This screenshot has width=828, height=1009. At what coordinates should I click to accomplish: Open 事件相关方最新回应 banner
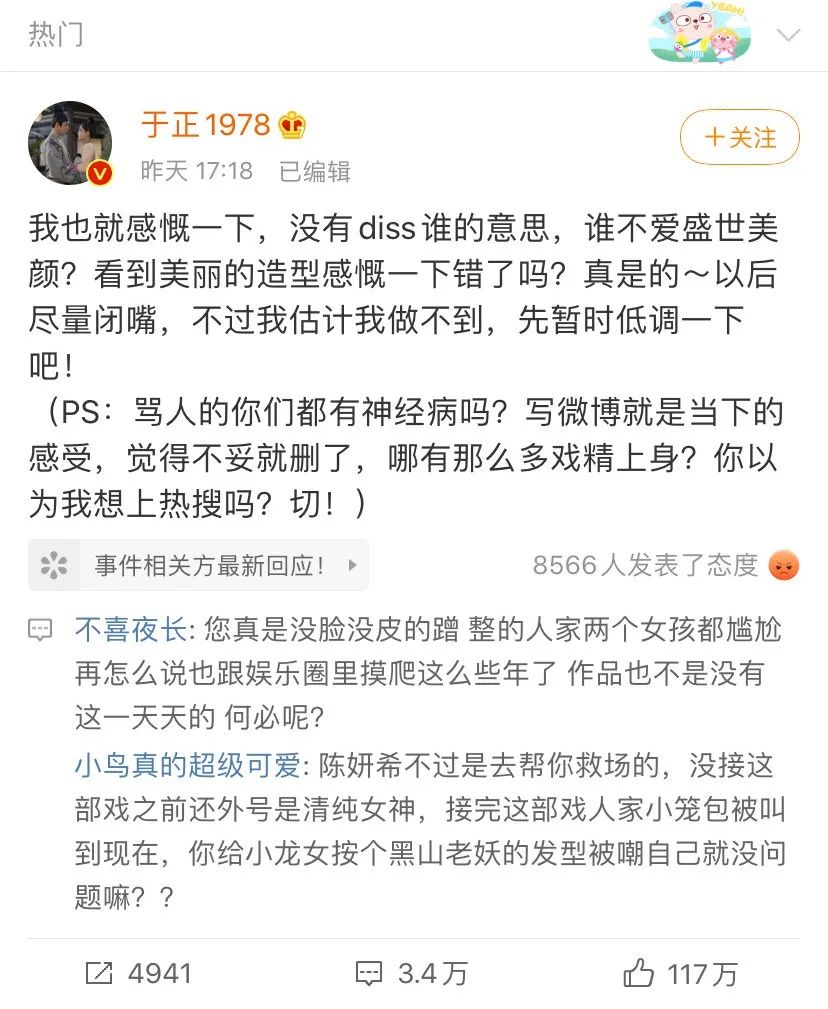tap(198, 565)
